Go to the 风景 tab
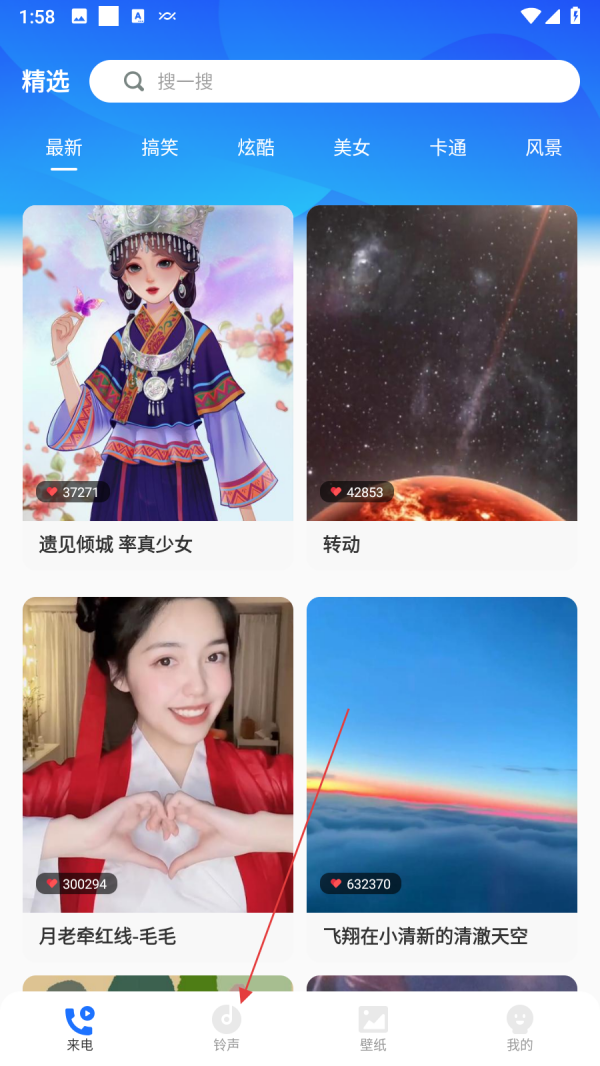Image resolution: width=600 pixels, height=1066 pixels. 544,148
